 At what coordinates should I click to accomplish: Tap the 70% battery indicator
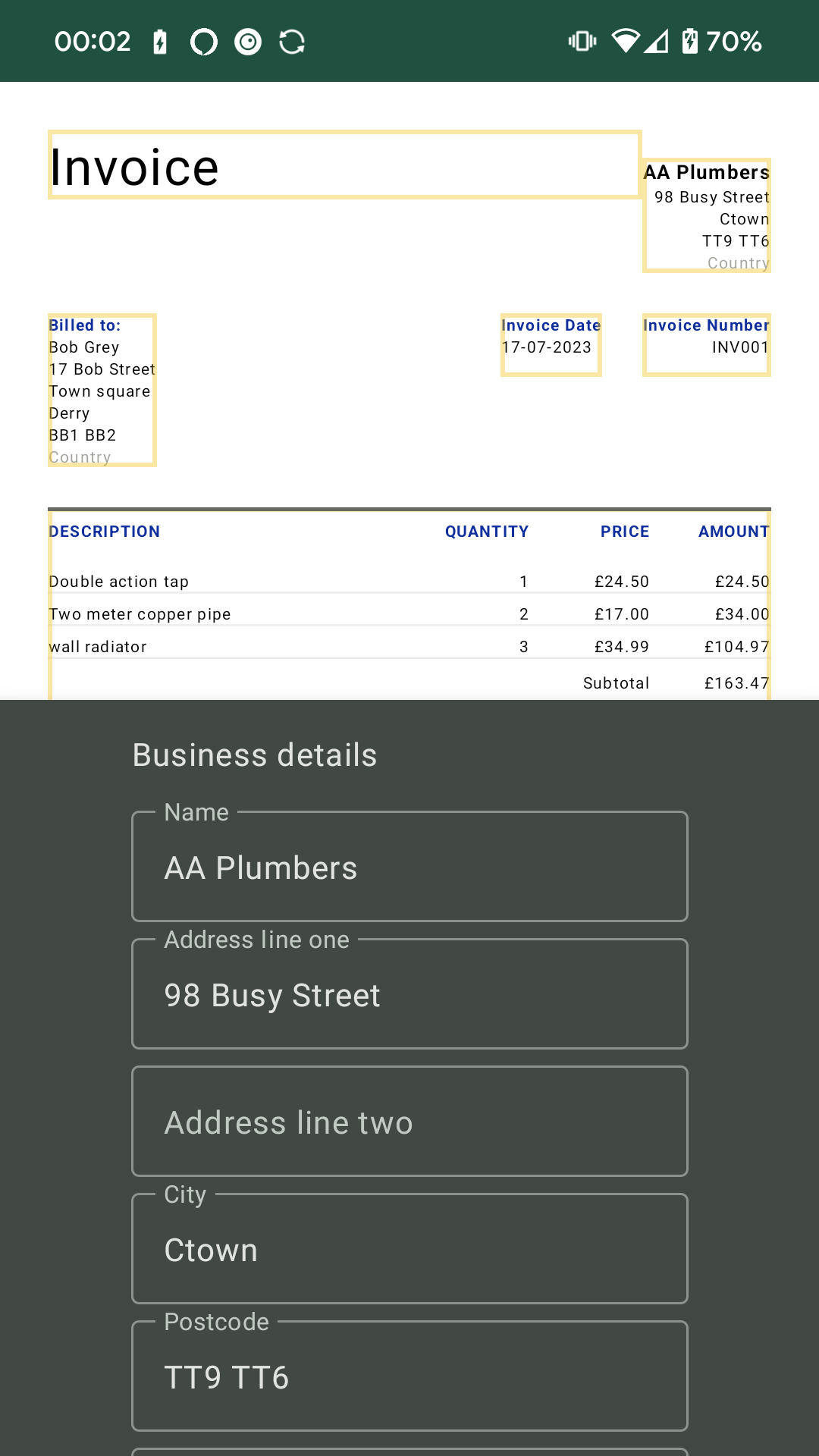pyautogui.click(x=733, y=41)
